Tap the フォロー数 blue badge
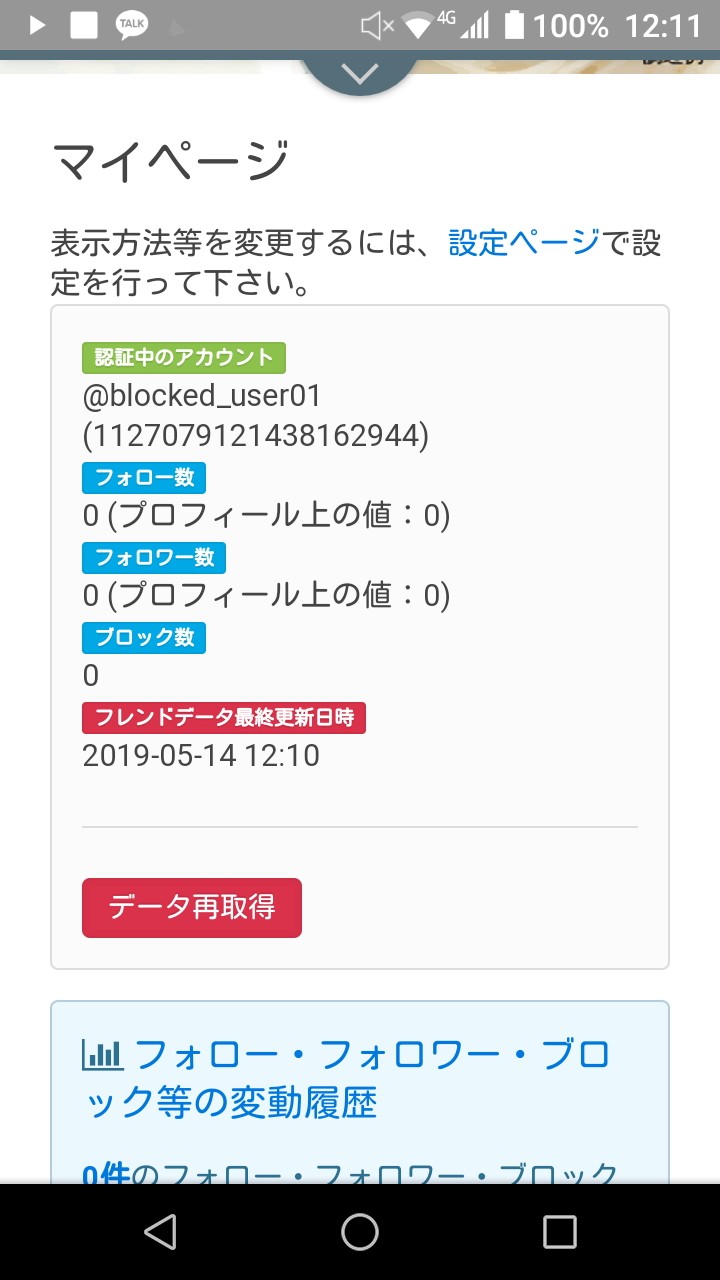 point(144,478)
